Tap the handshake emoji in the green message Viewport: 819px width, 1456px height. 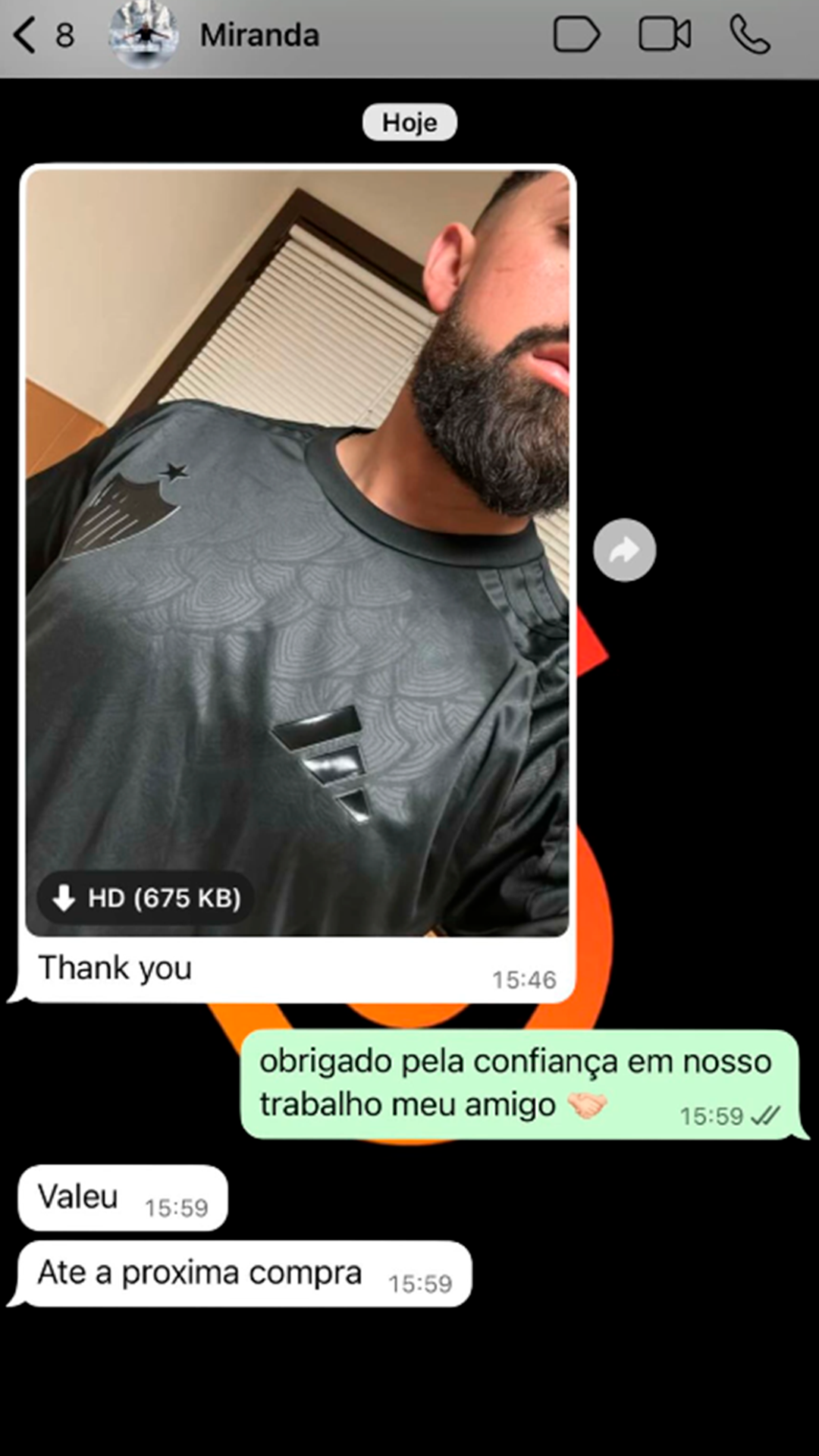click(591, 1104)
